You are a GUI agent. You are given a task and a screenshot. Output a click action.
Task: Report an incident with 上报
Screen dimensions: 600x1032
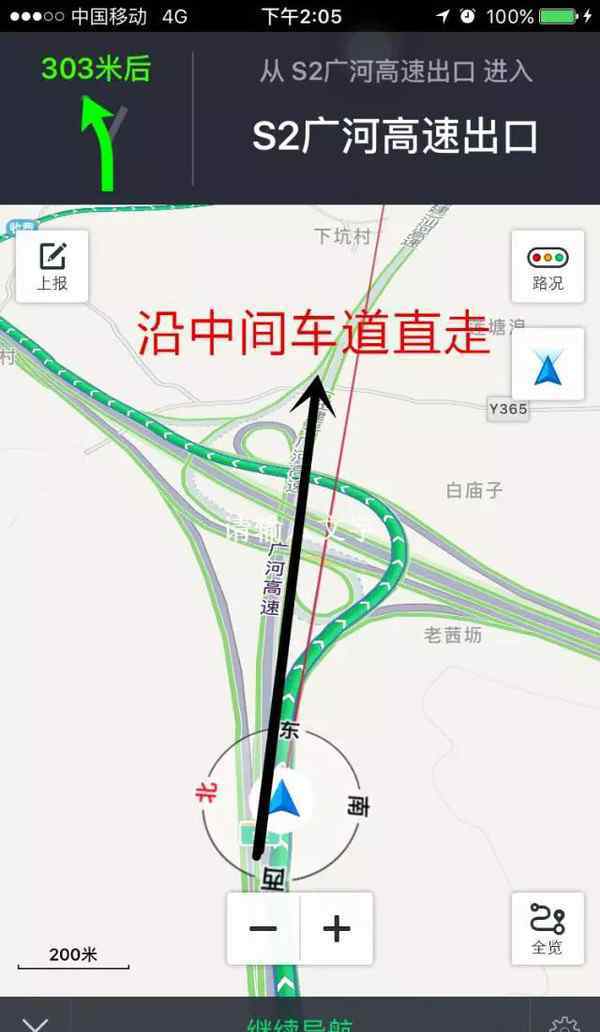point(52,266)
